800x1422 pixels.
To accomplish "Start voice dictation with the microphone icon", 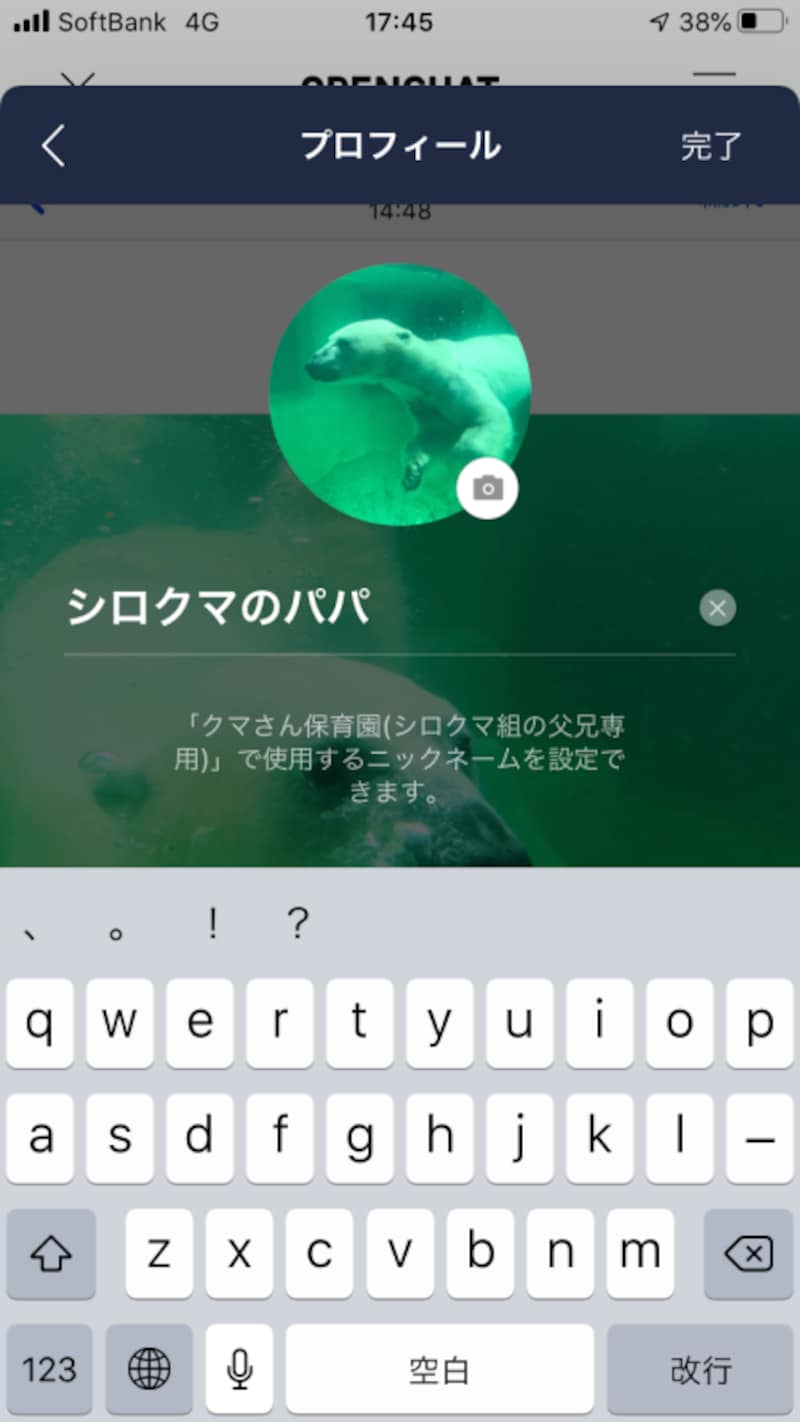I will click(x=239, y=1369).
